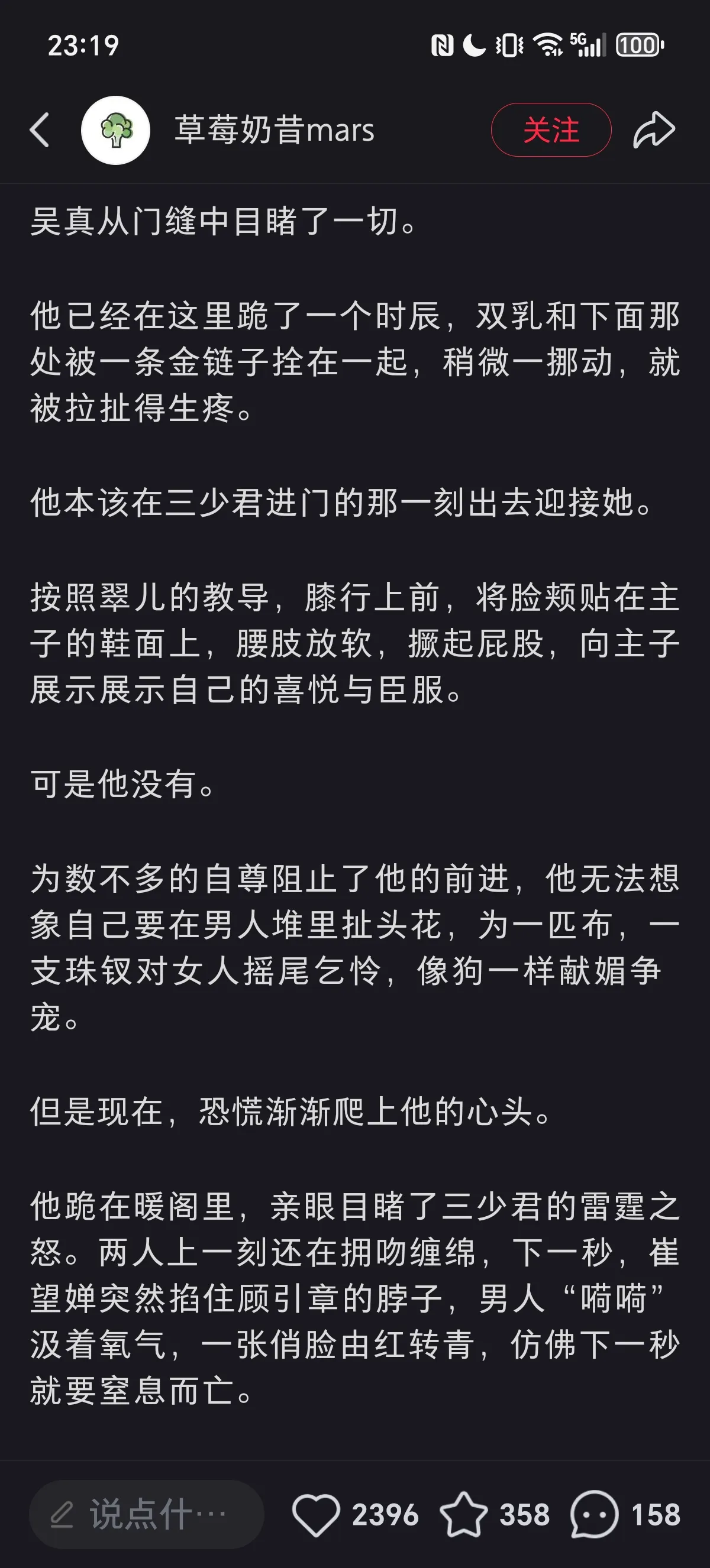This screenshot has width=710, height=1568.
Task: Share this post with the arrow icon
Action: point(654,129)
